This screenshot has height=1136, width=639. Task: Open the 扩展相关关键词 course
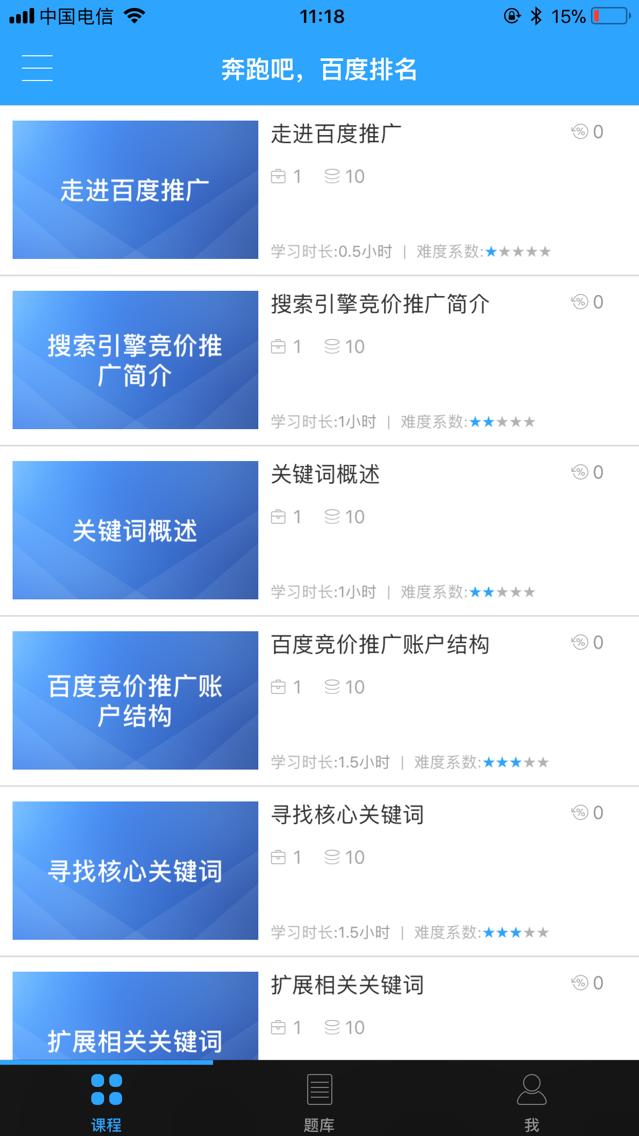(347, 985)
